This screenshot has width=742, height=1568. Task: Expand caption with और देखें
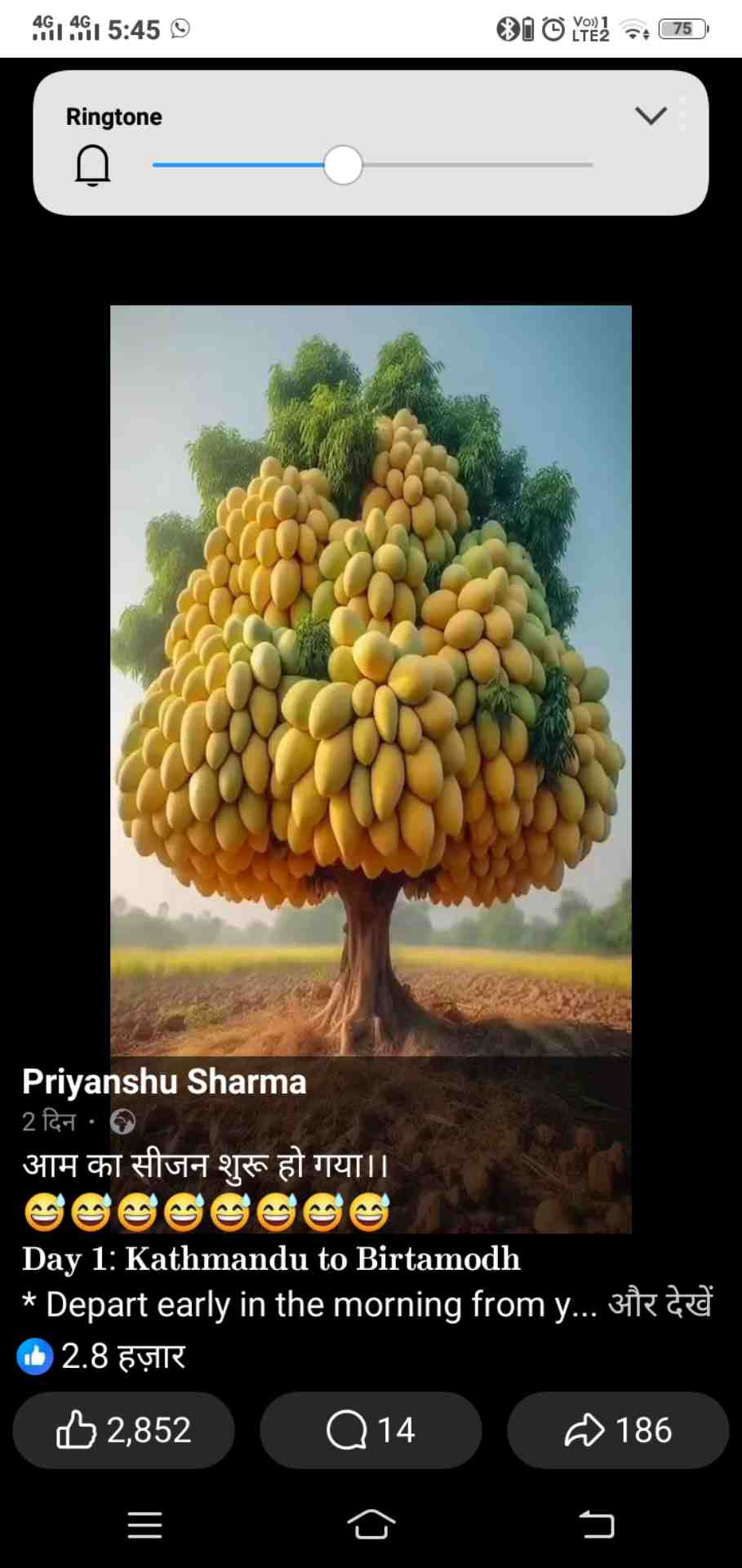660,1303
